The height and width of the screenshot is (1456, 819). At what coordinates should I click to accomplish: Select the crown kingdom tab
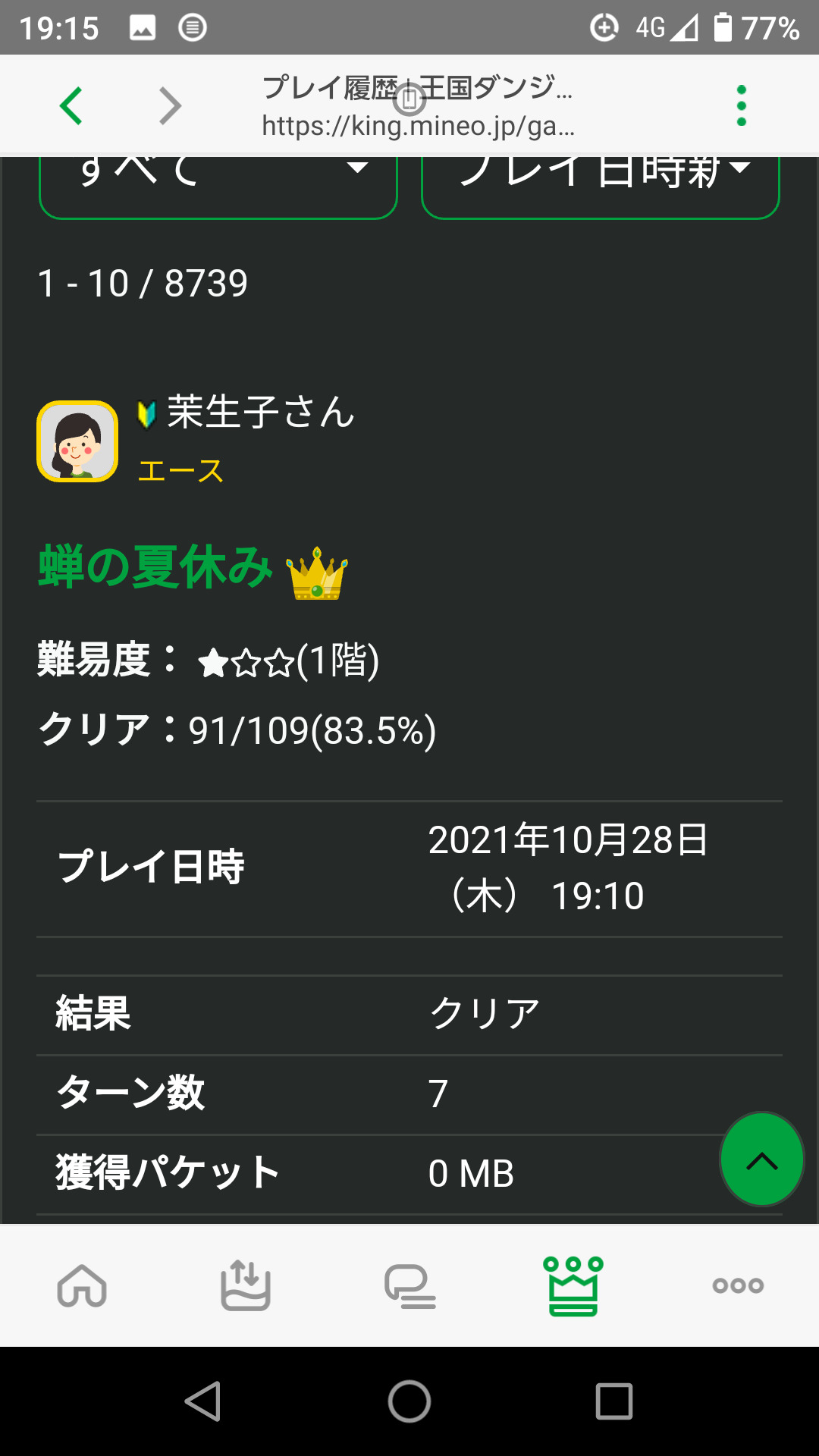[x=573, y=1285]
